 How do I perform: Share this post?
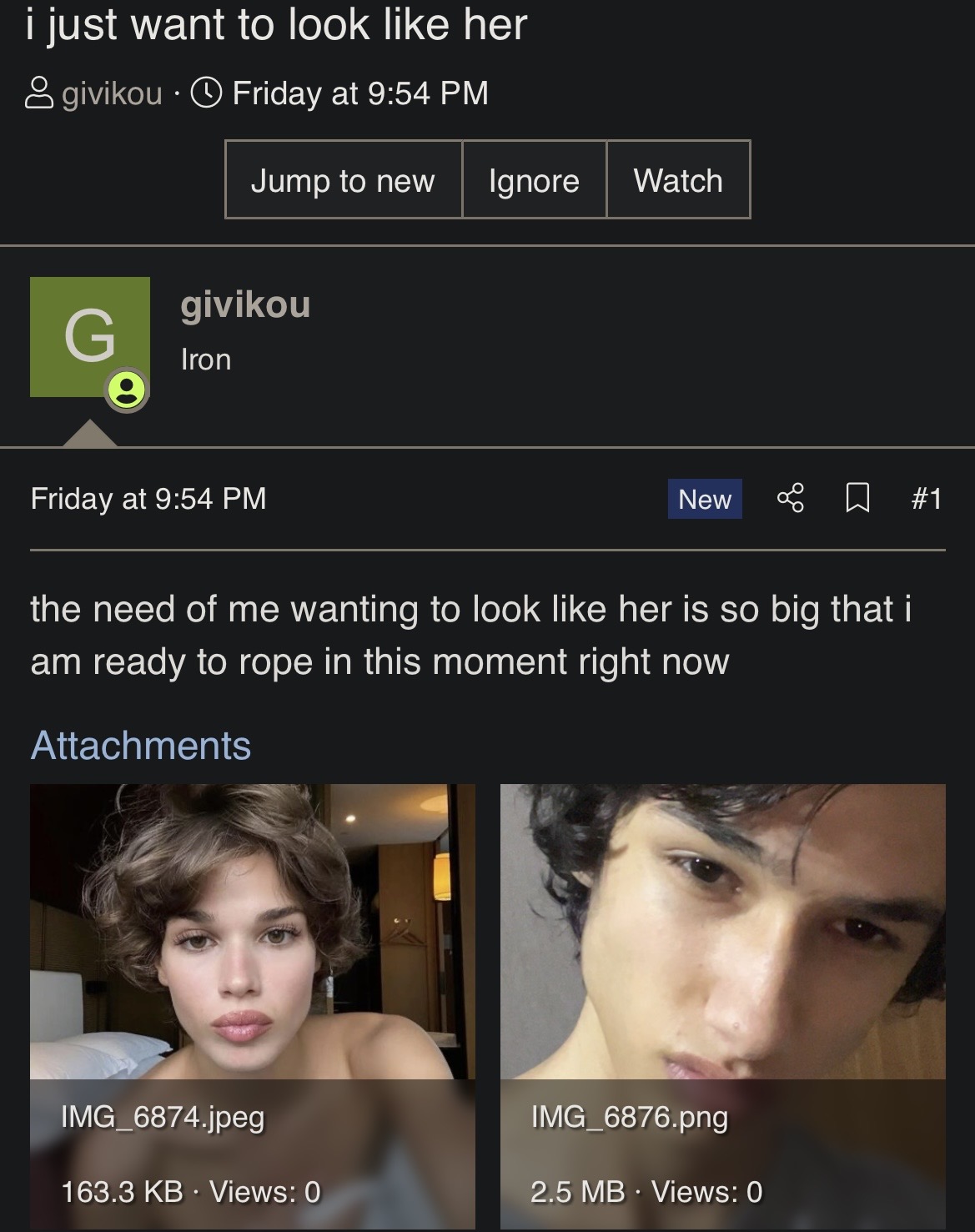[791, 498]
